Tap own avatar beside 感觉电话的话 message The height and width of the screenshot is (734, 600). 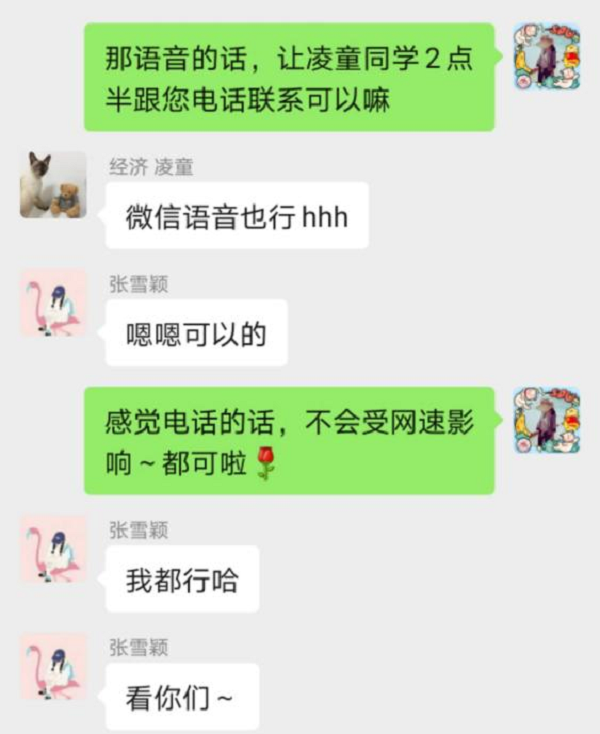point(547,420)
